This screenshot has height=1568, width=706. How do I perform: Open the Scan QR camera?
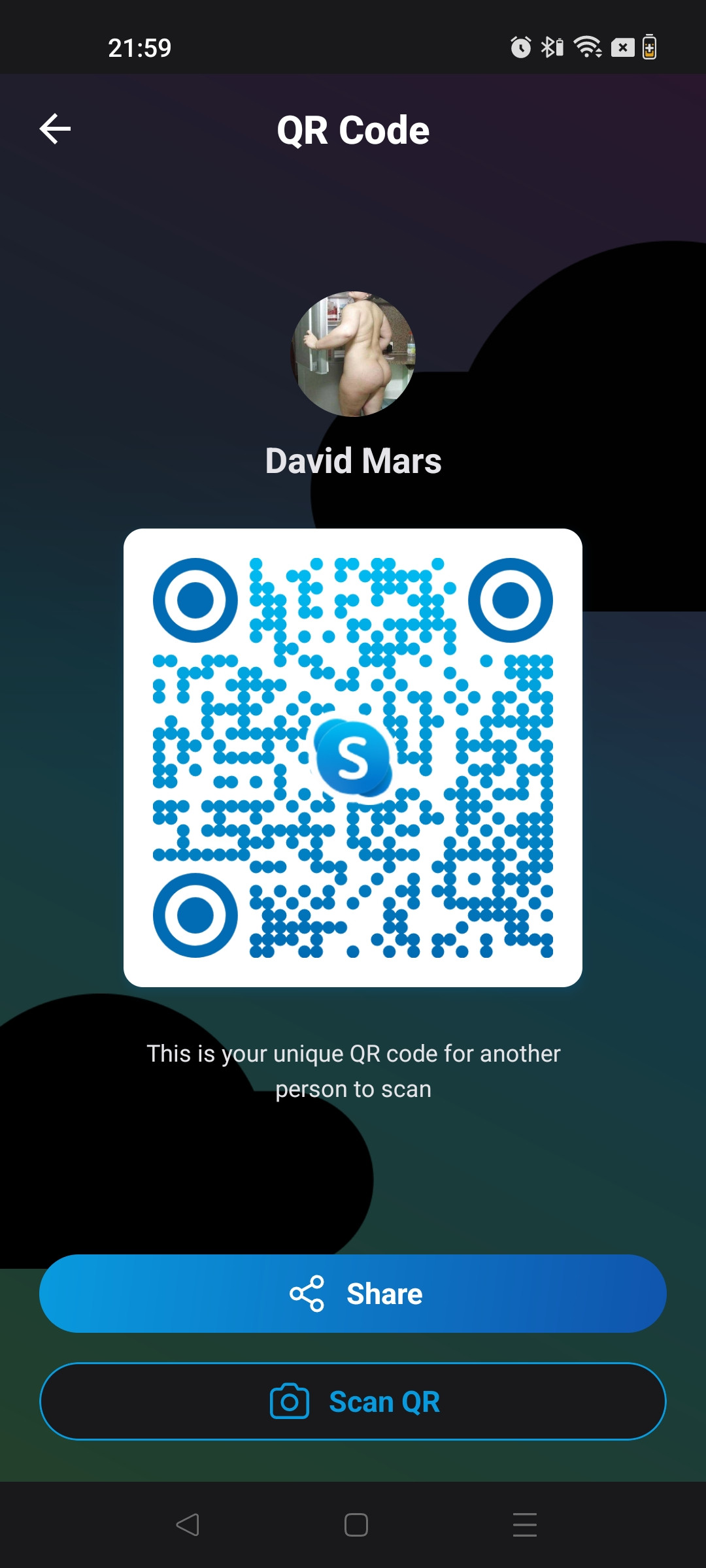(x=353, y=1401)
